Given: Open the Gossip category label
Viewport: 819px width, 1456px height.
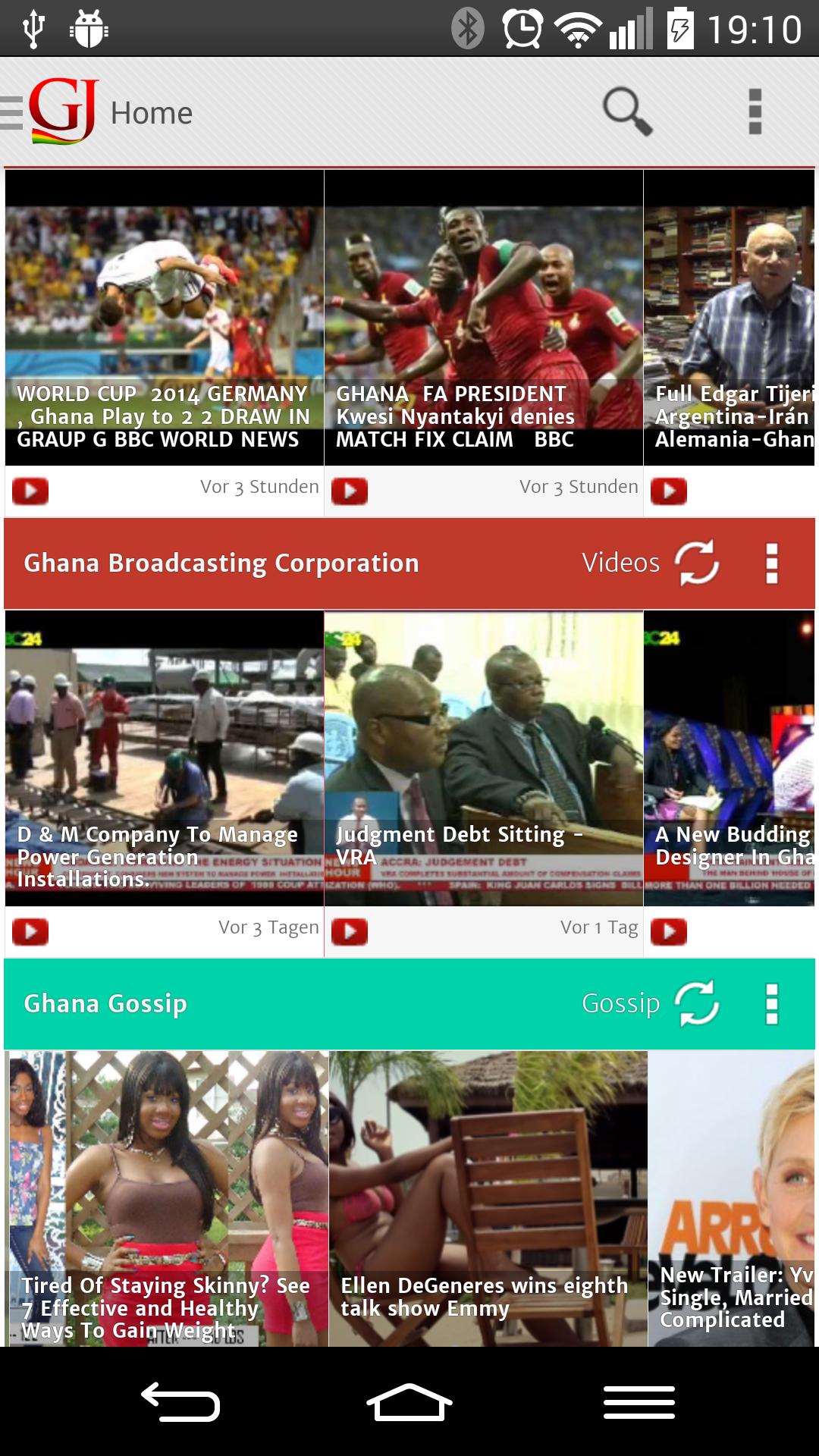Looking at the screenshot, I should 620,1003.
